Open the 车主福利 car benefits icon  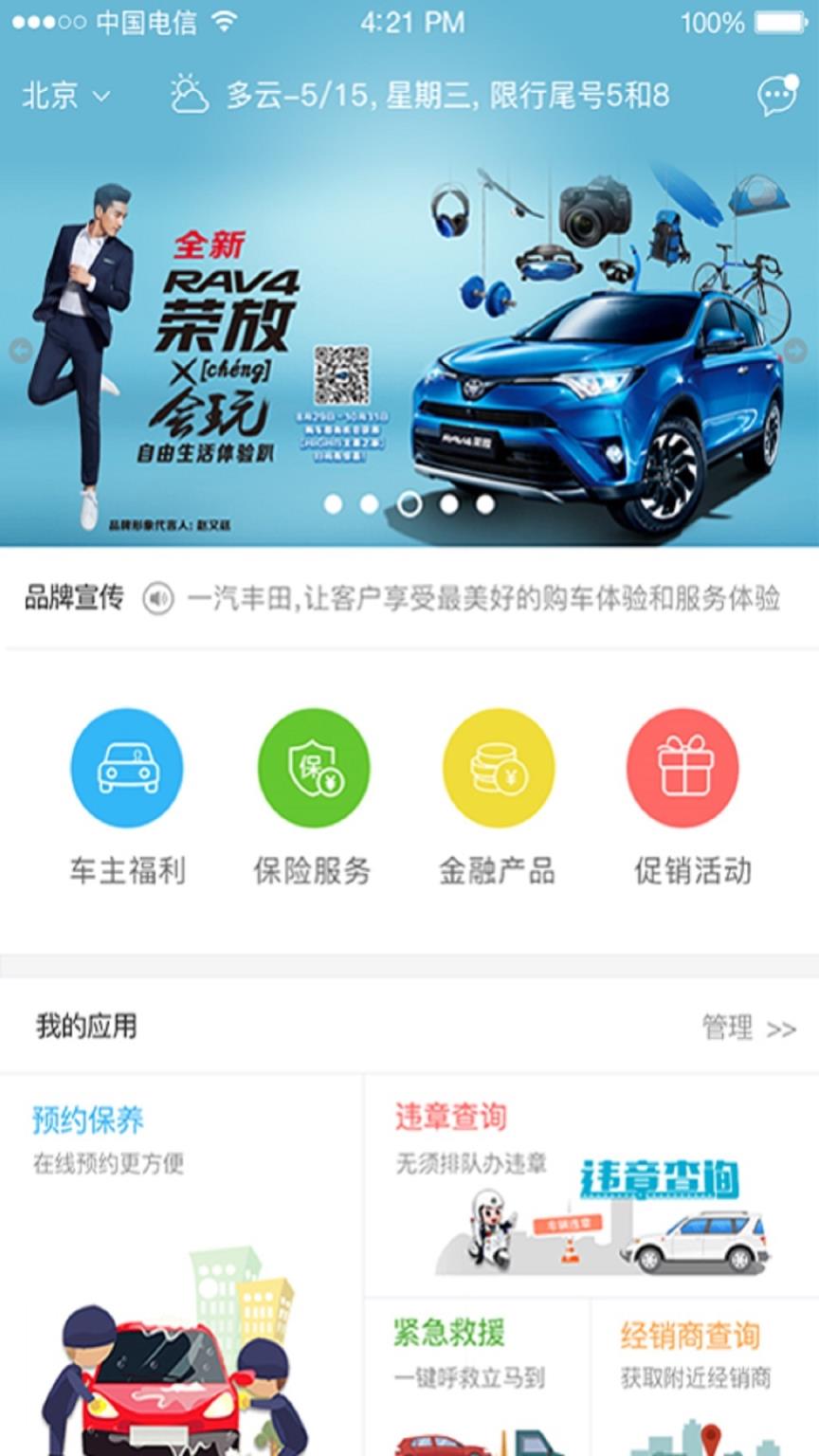tap(126, 768)
